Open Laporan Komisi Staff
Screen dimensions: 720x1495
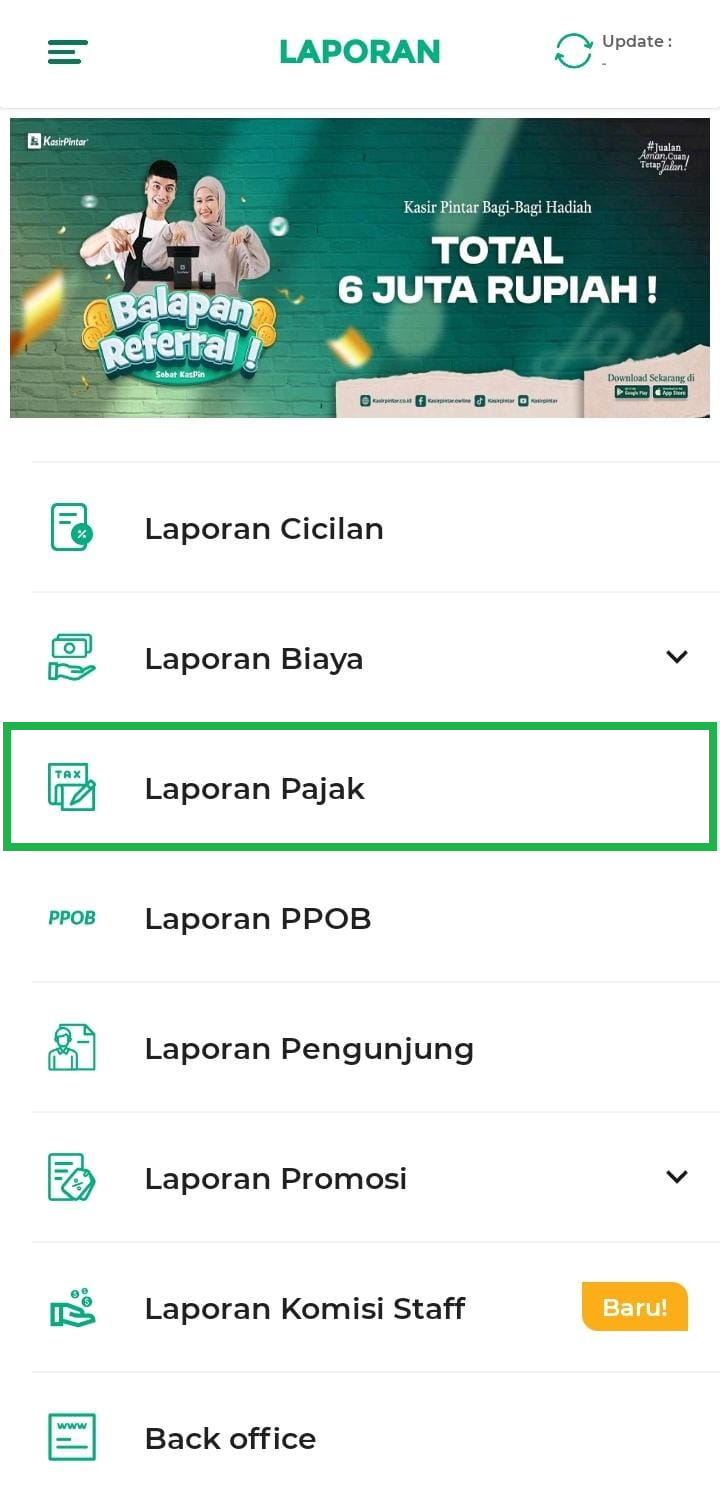coord(305,1308)
